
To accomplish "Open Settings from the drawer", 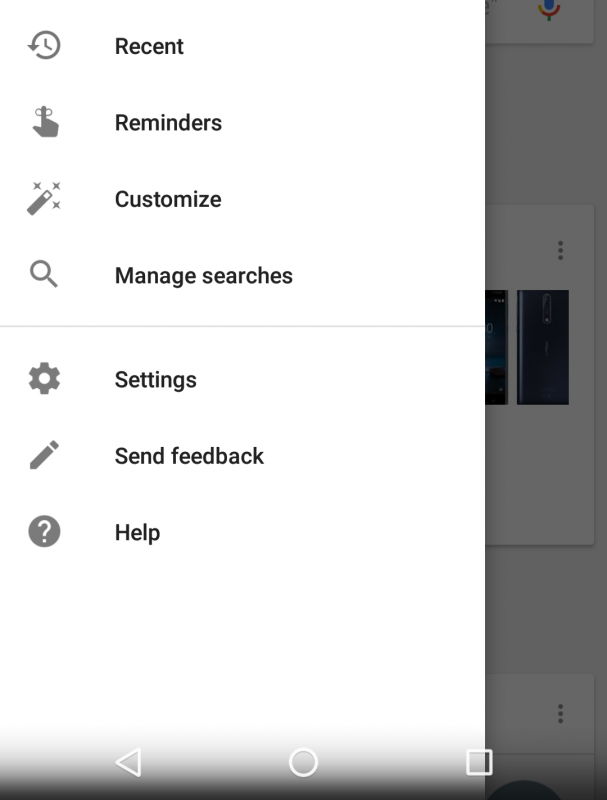I will pyautogui.click(x=155, y=380).
